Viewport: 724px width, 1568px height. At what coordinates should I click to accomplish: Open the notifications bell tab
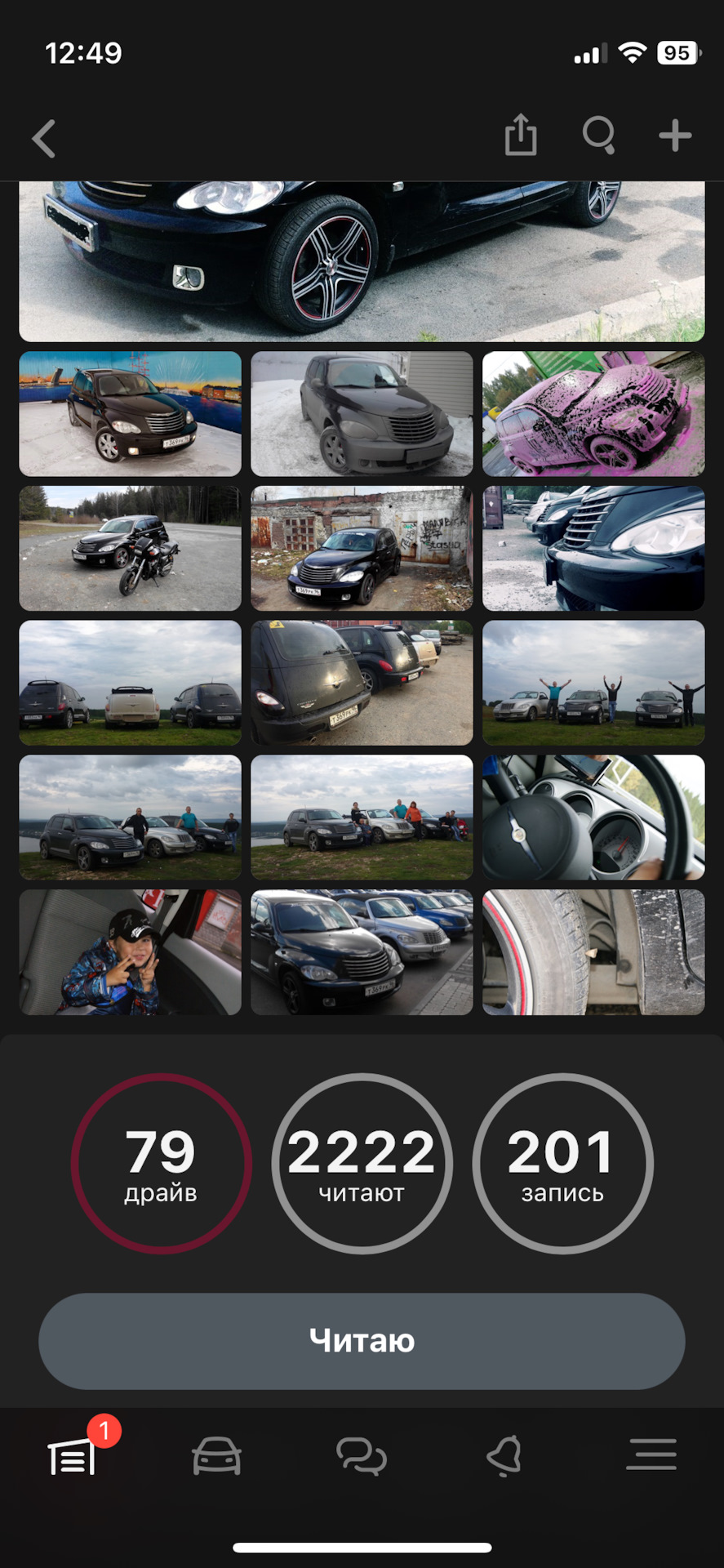click(x=504, y=1456)
